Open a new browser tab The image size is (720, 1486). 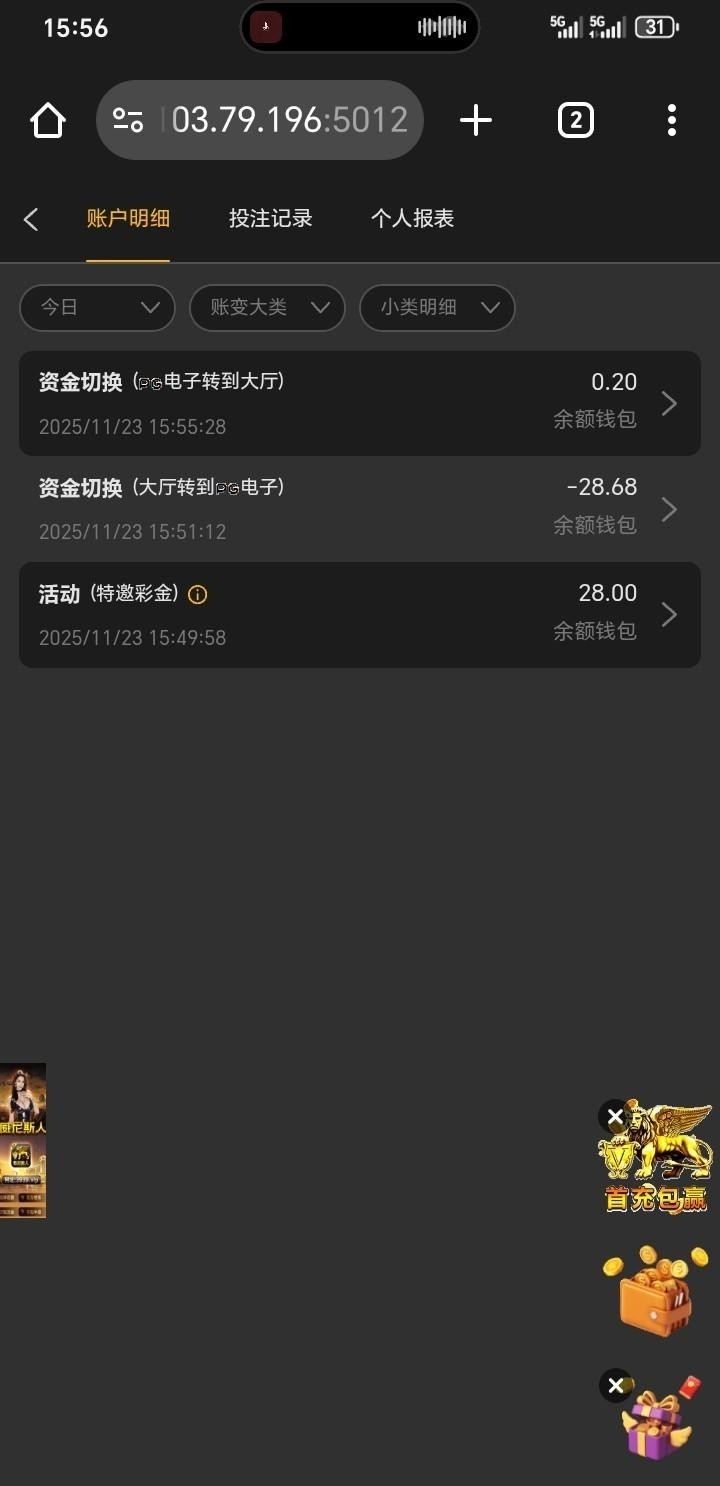tap(476, 121)
